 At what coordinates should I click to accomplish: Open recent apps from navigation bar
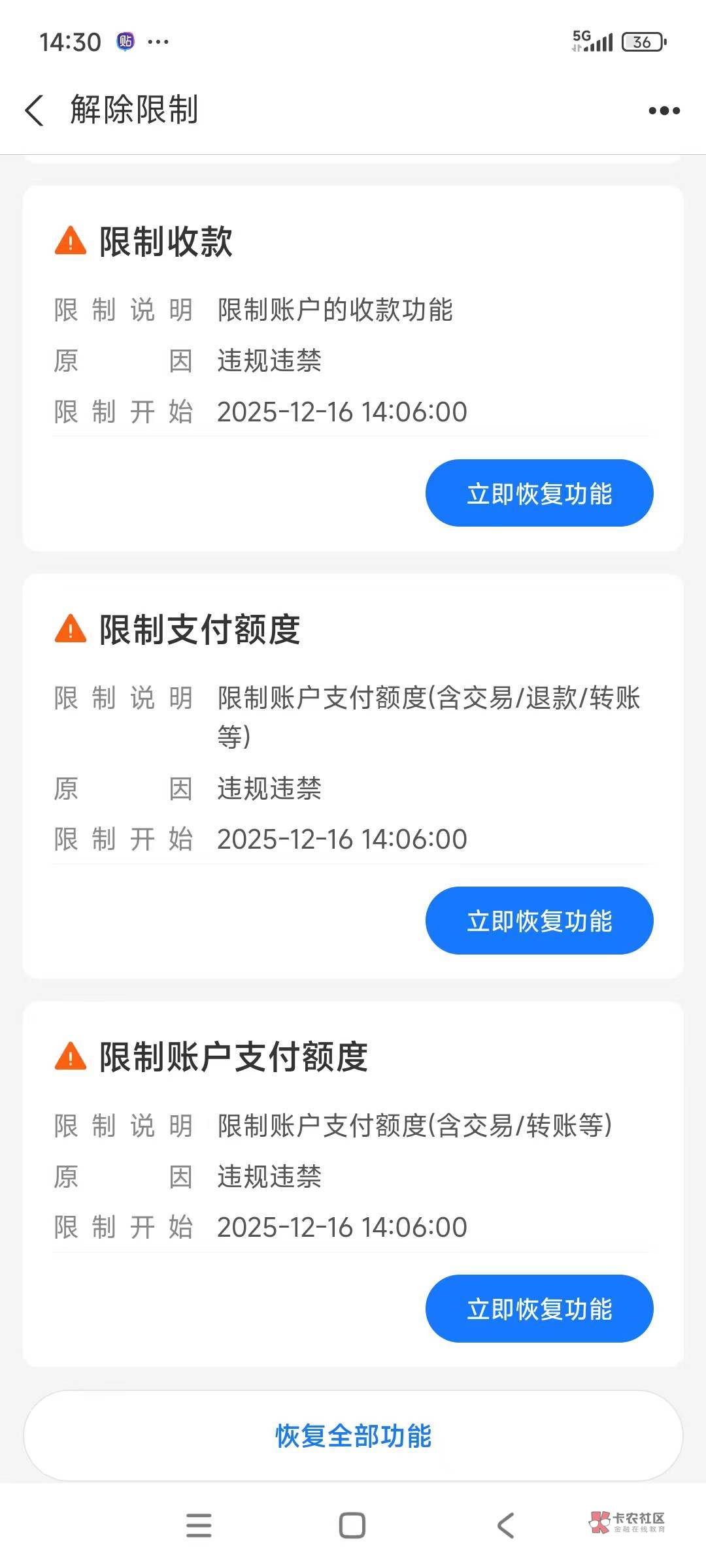[x=199, y=1525]
